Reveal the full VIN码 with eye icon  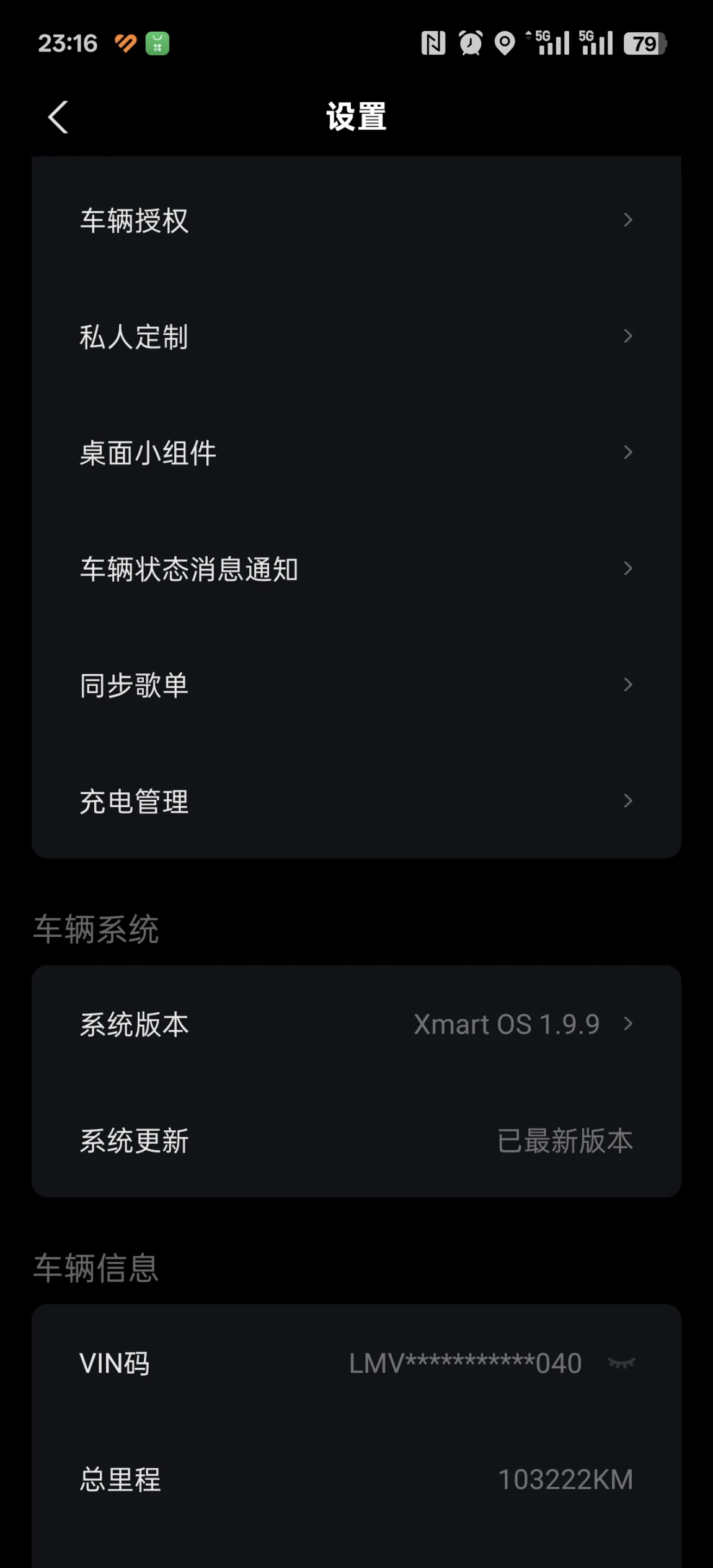pos(621,1363)
